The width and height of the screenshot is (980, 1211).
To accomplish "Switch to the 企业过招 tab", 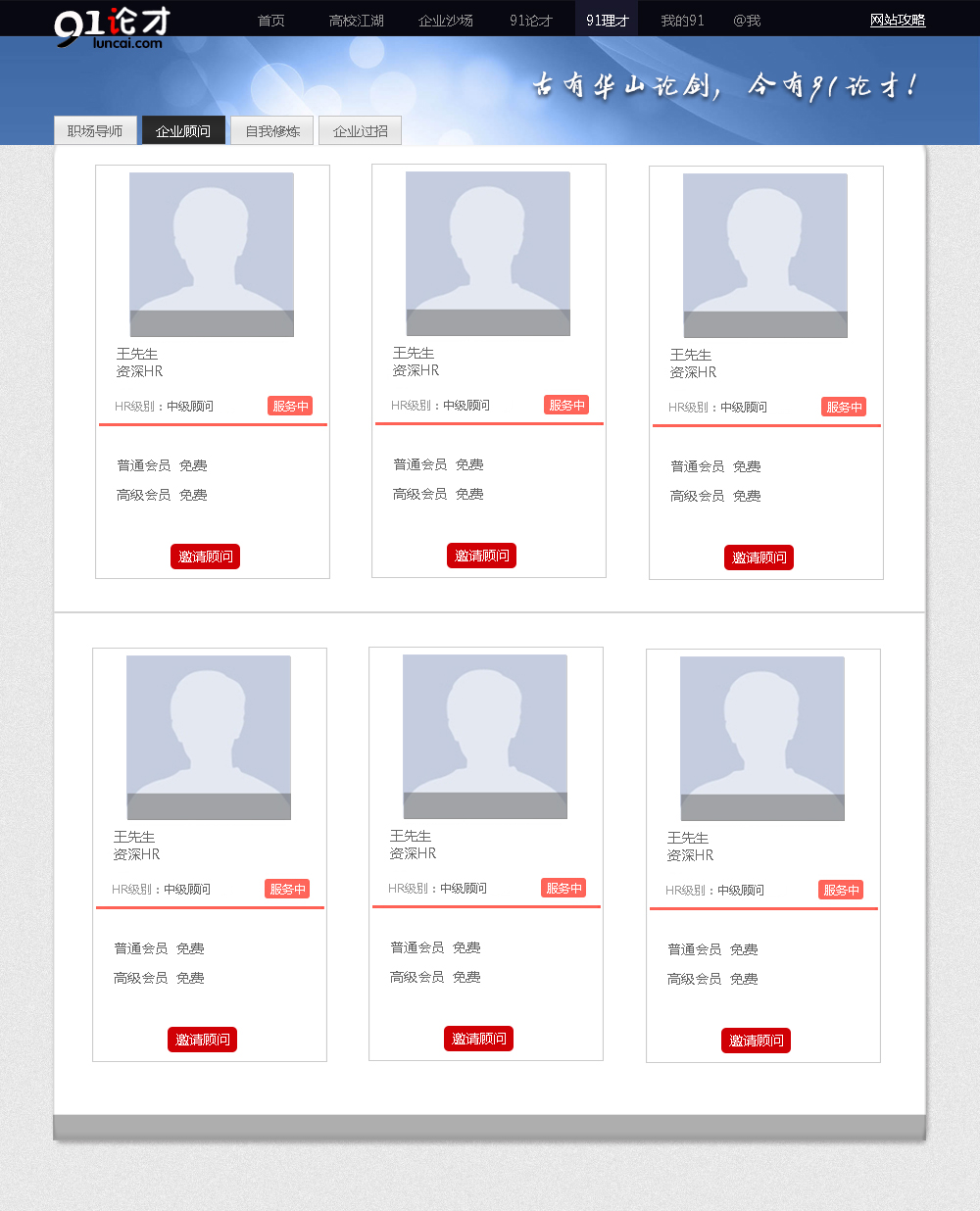I will click(360, 130).
